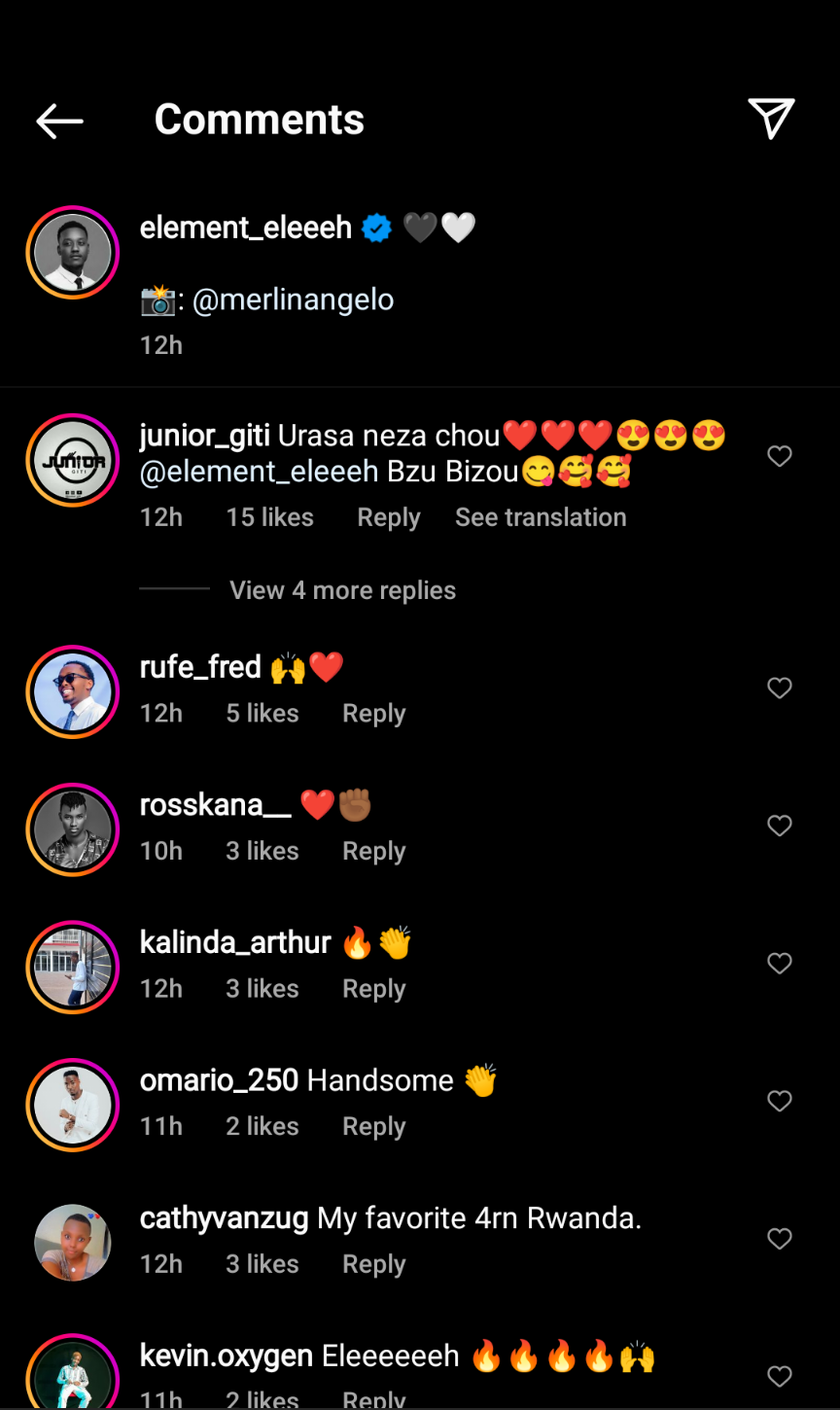Reply to junior_giti's comment
Image resolution: width=840 pixels, height=1410 pixels.
pyautogui.click(x=388, y=517)
